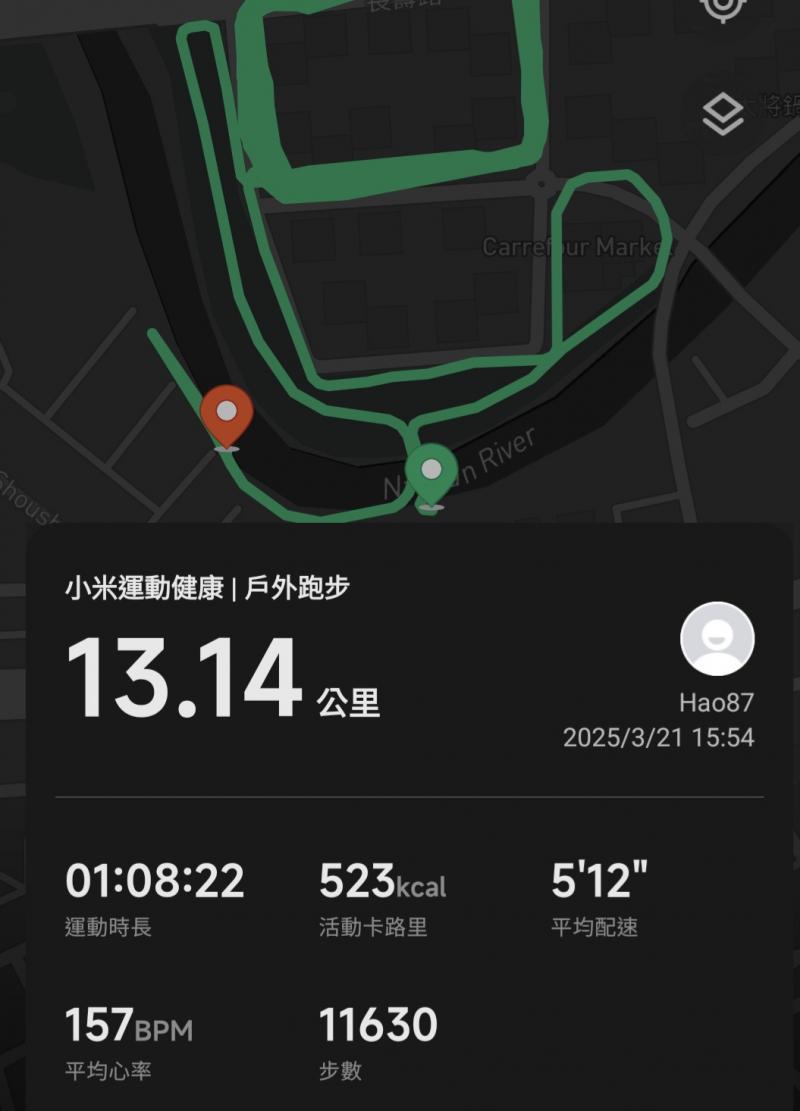This screenshot has height=1111, width=800.
Task: Open the map layers selector
Action: click(x=722, y=115)
